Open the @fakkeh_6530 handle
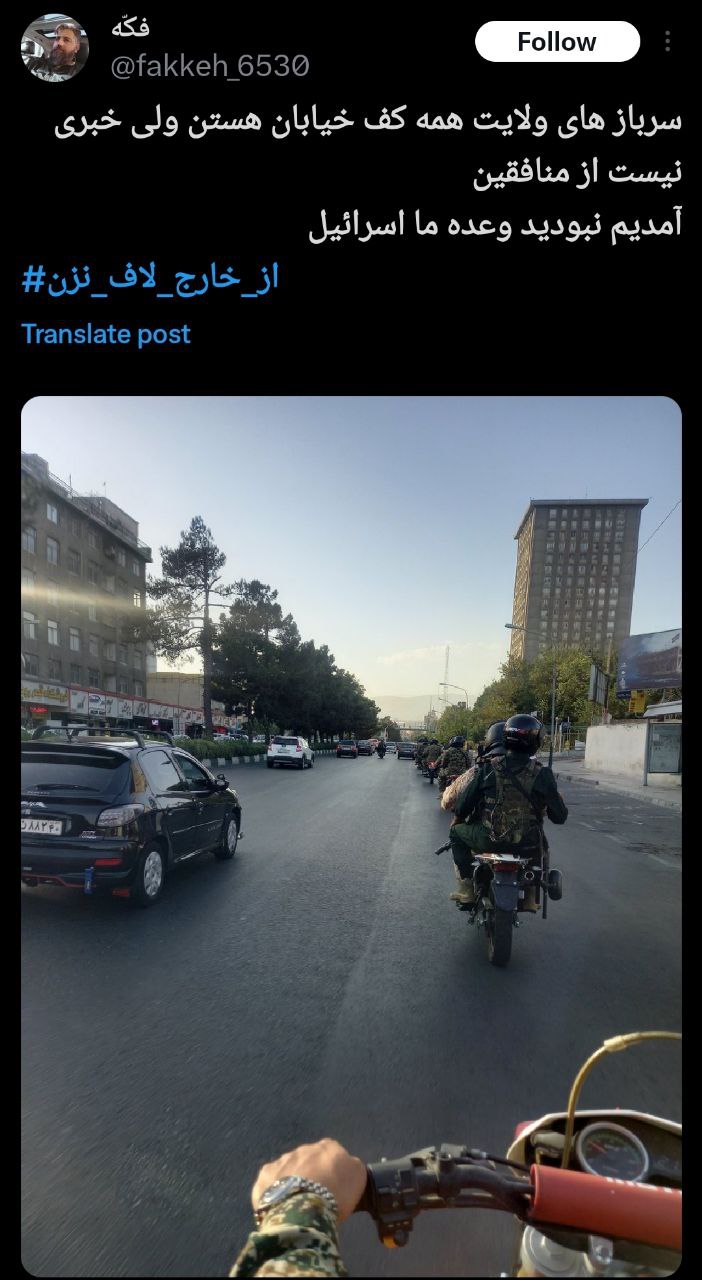The image size is (702, 1280). pos(209,66)
